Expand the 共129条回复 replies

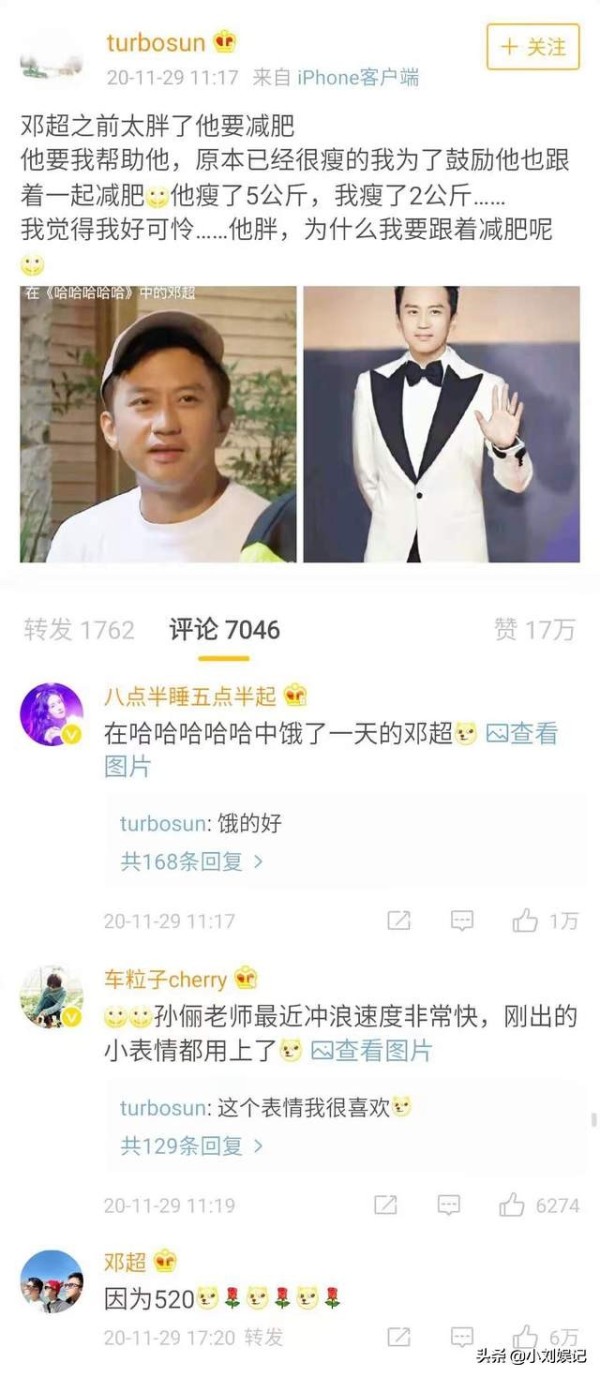point(191,1145)
